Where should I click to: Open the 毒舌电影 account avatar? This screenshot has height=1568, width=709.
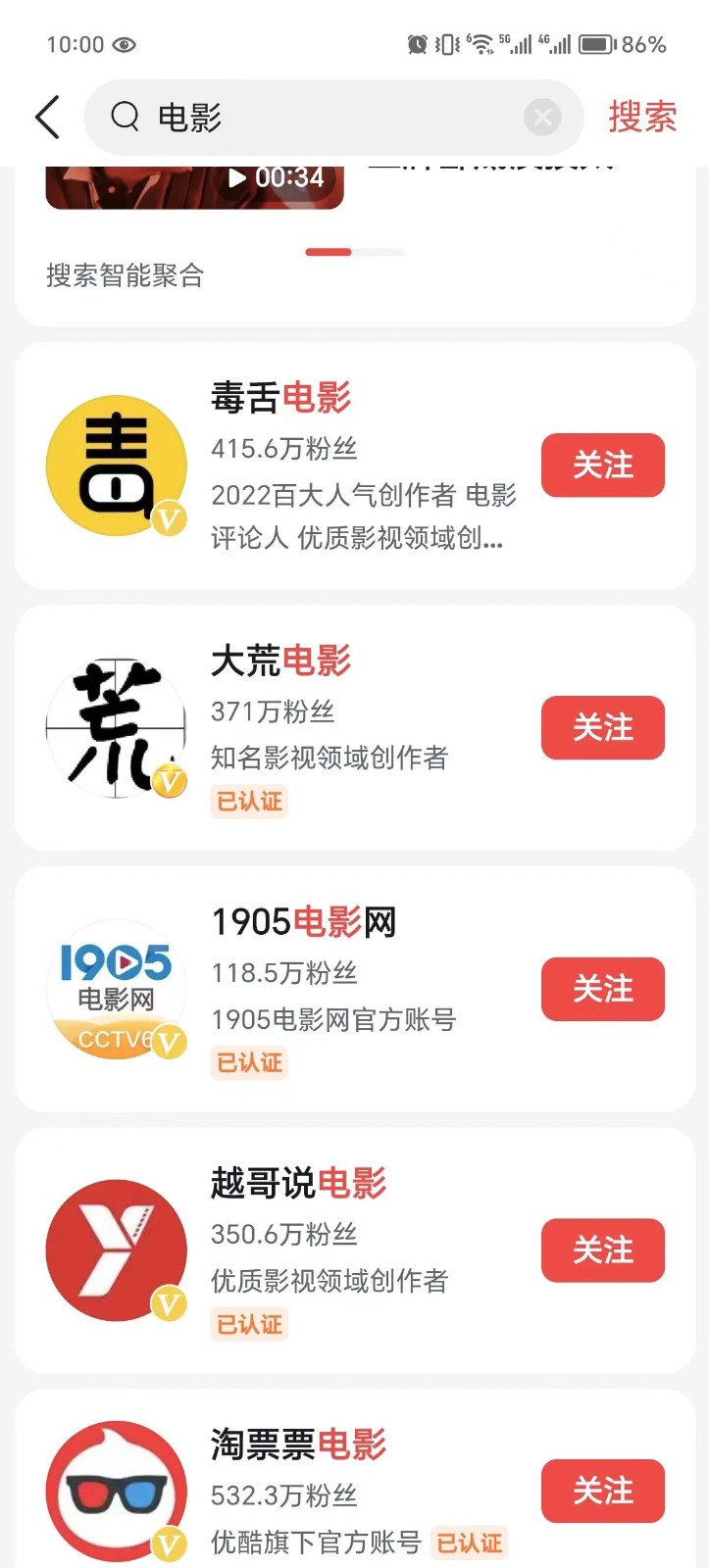point(116,465)
